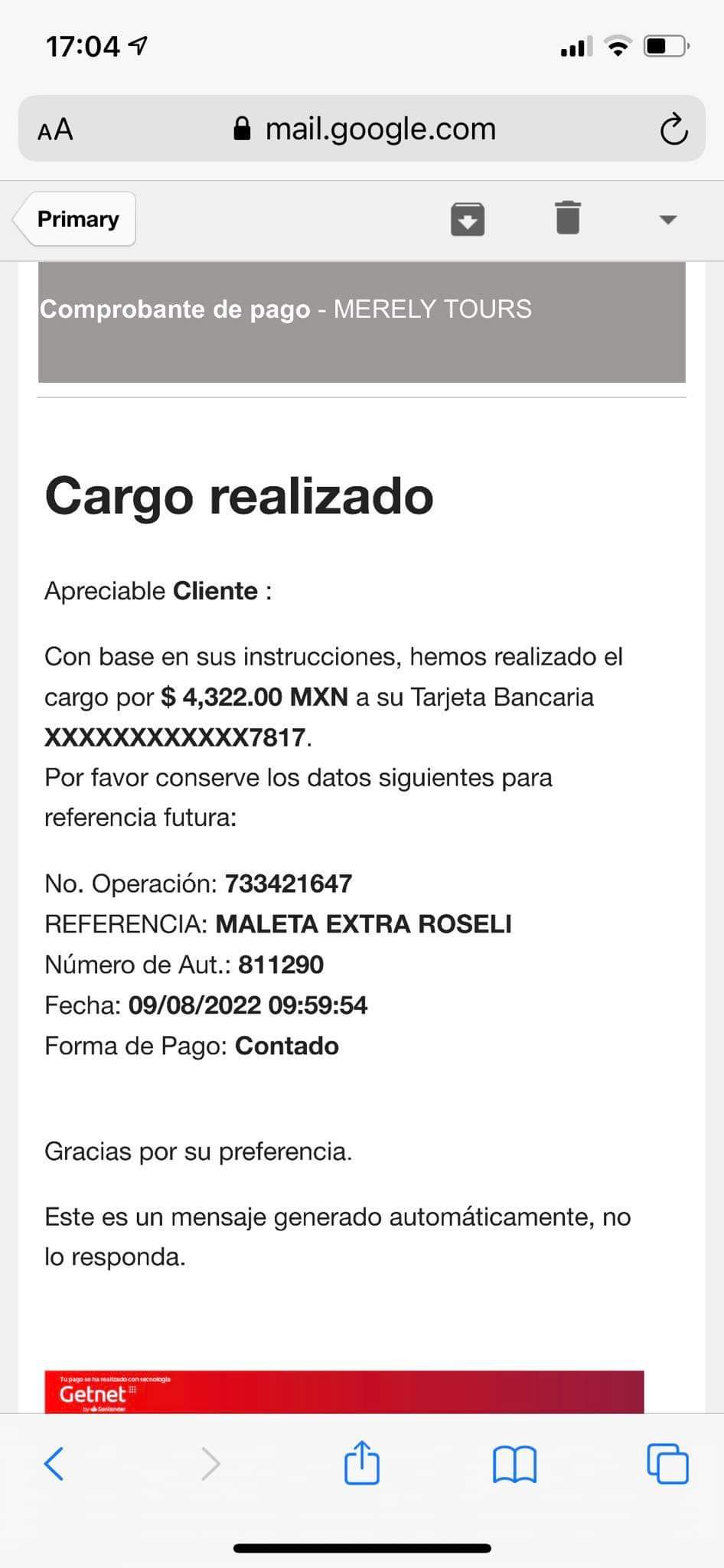Go back to the Primary inbox
The width and height of the screenshot is (724, 1568).
(75, 219)
